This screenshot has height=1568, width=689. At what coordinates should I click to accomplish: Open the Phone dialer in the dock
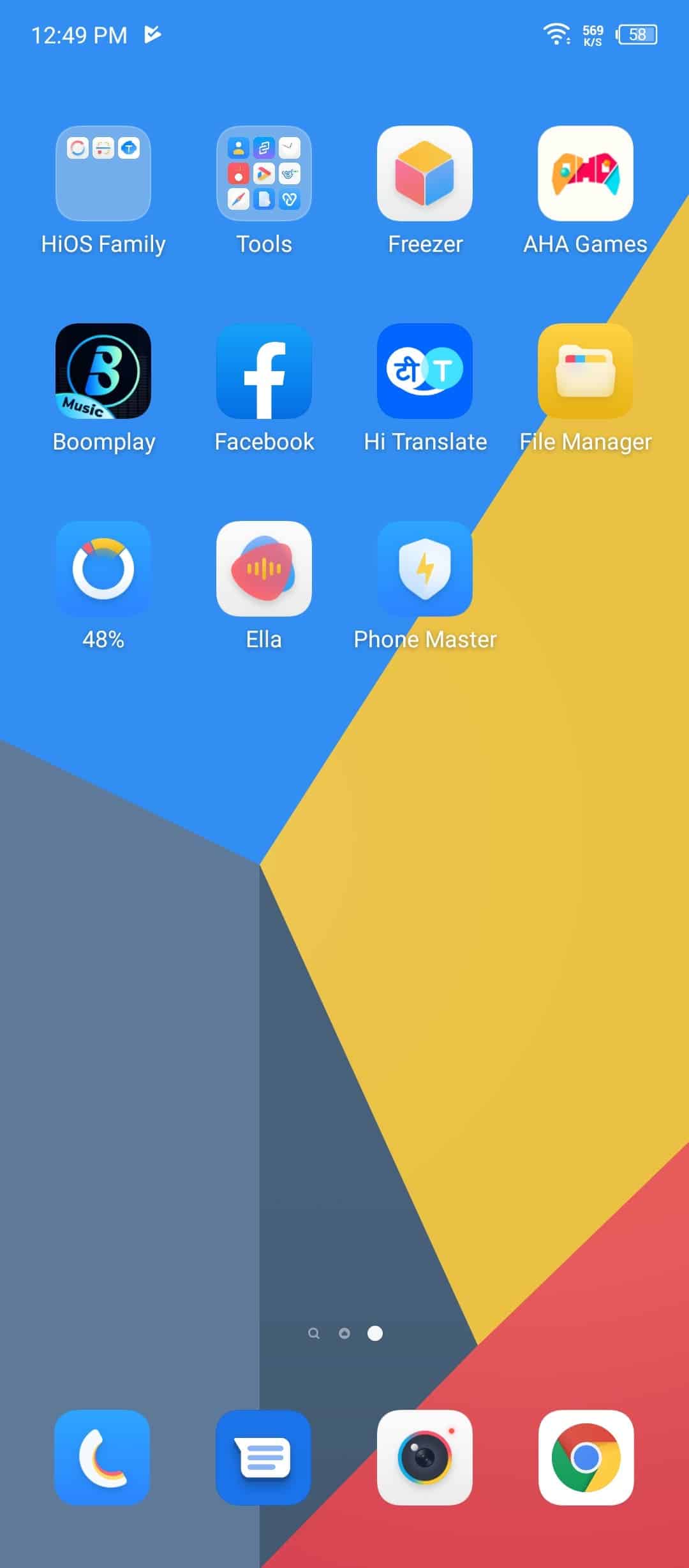point(102,1458)
